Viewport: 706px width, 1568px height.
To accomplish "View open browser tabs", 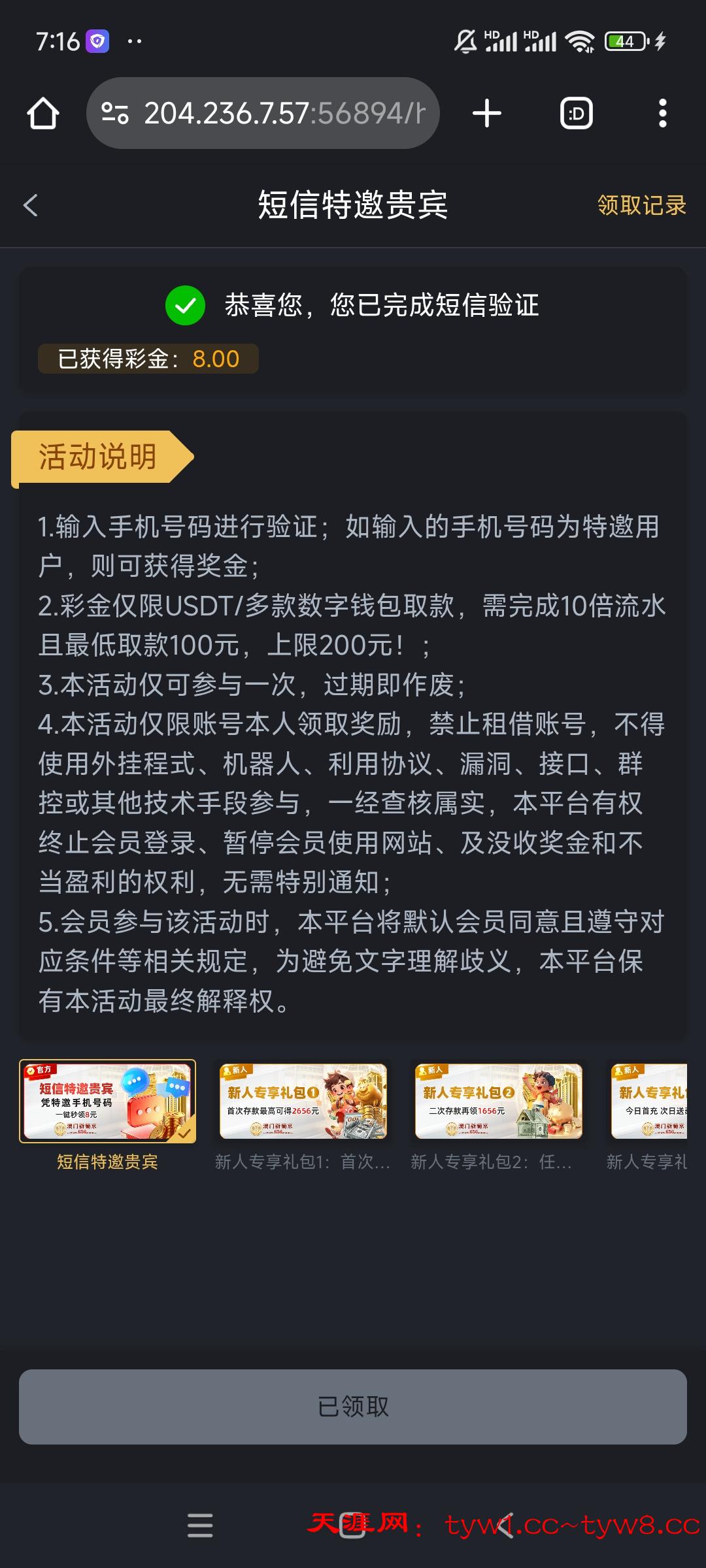I will [577, 114].
